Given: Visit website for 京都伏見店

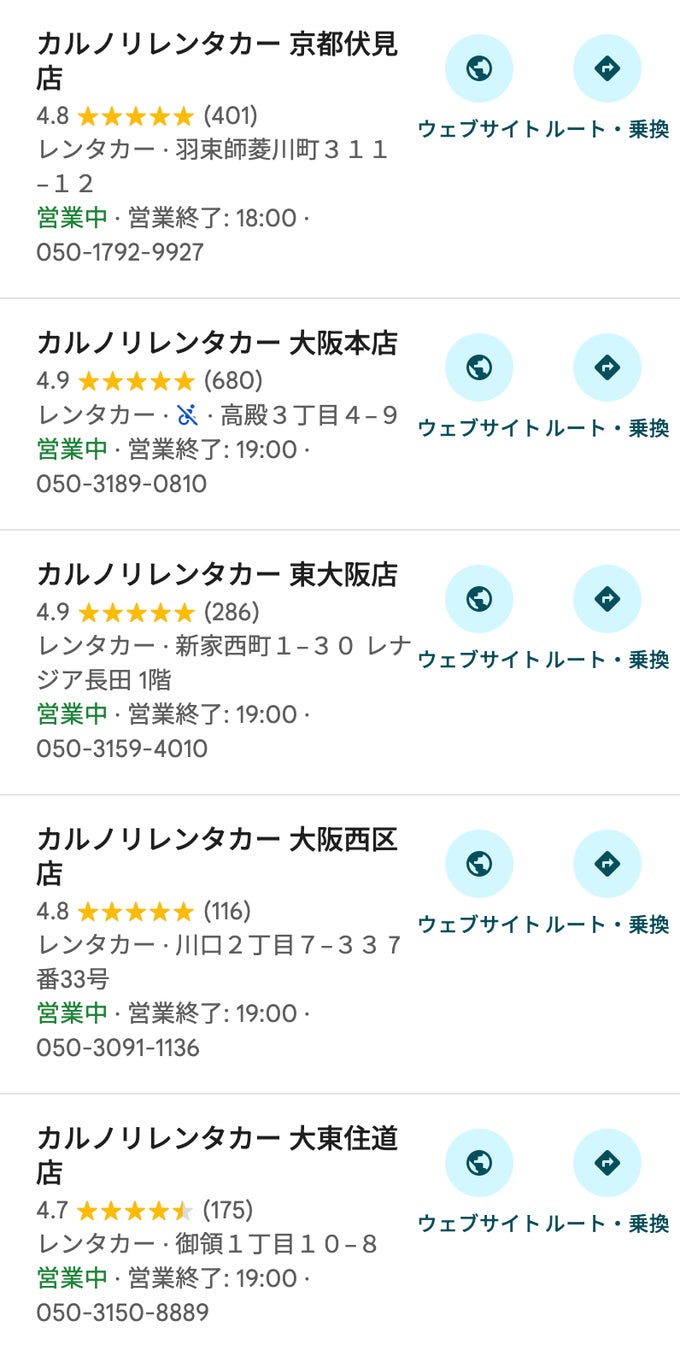Looking at the screenshot, I should tap(479, 69).
